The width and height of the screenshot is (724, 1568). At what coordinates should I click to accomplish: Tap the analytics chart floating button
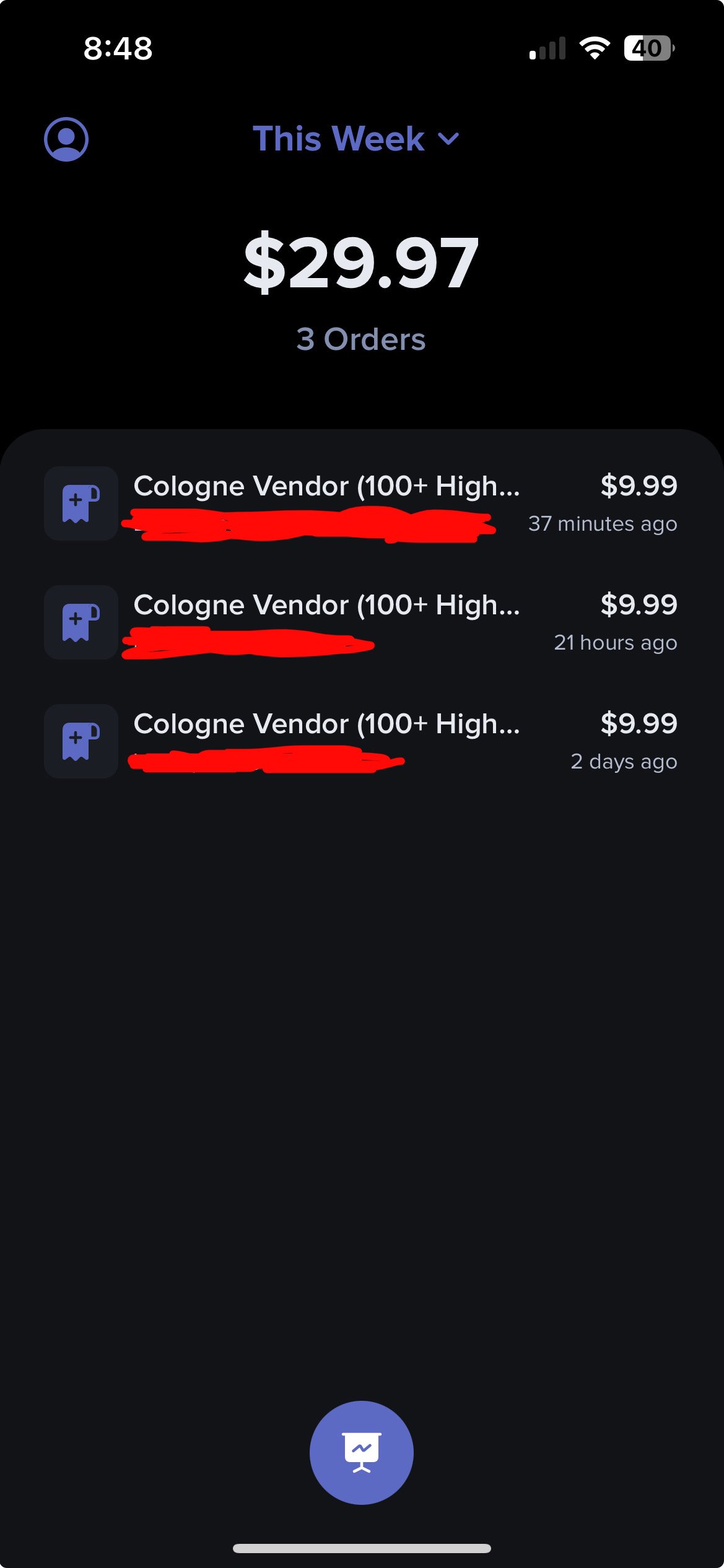(362, 1452)
